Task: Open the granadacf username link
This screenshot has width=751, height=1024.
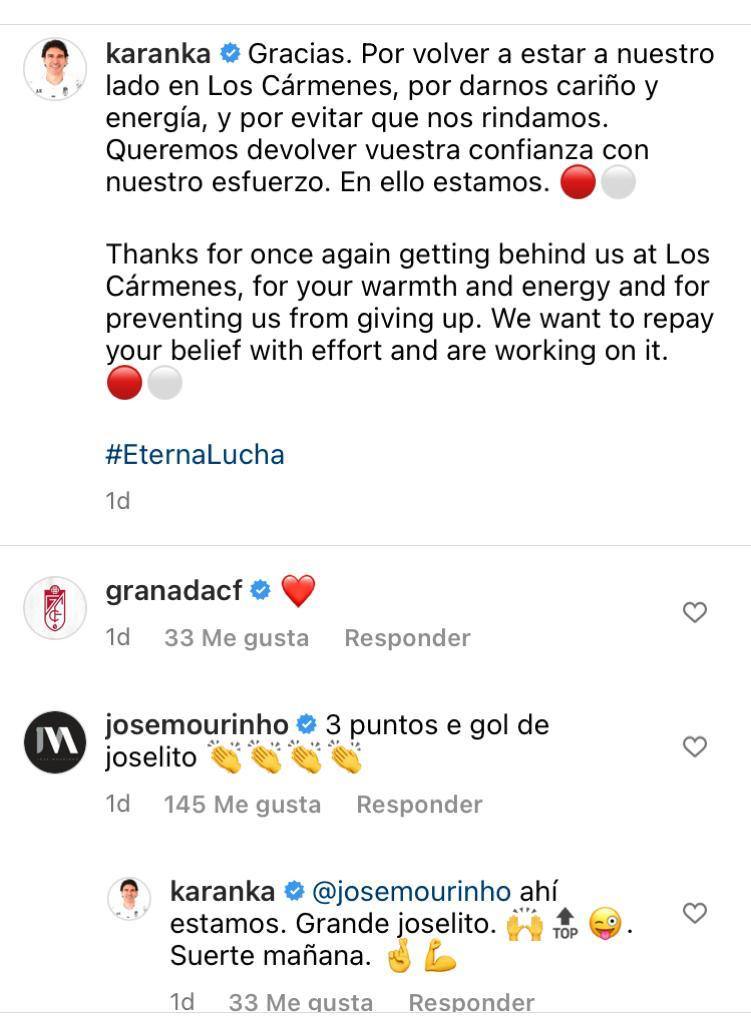Action: pos(174,591)
